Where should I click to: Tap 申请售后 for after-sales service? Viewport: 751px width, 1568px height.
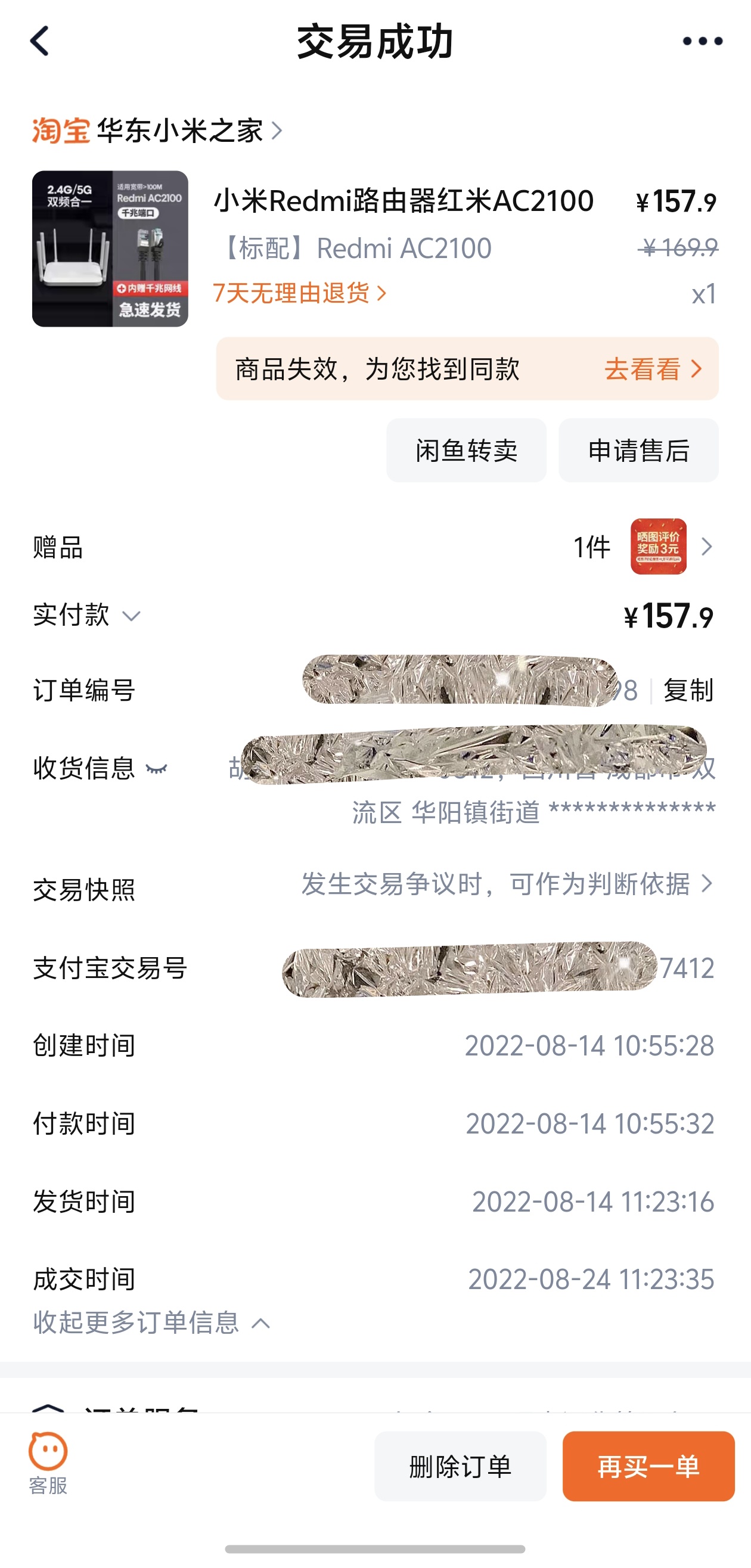tap(638, 451)
